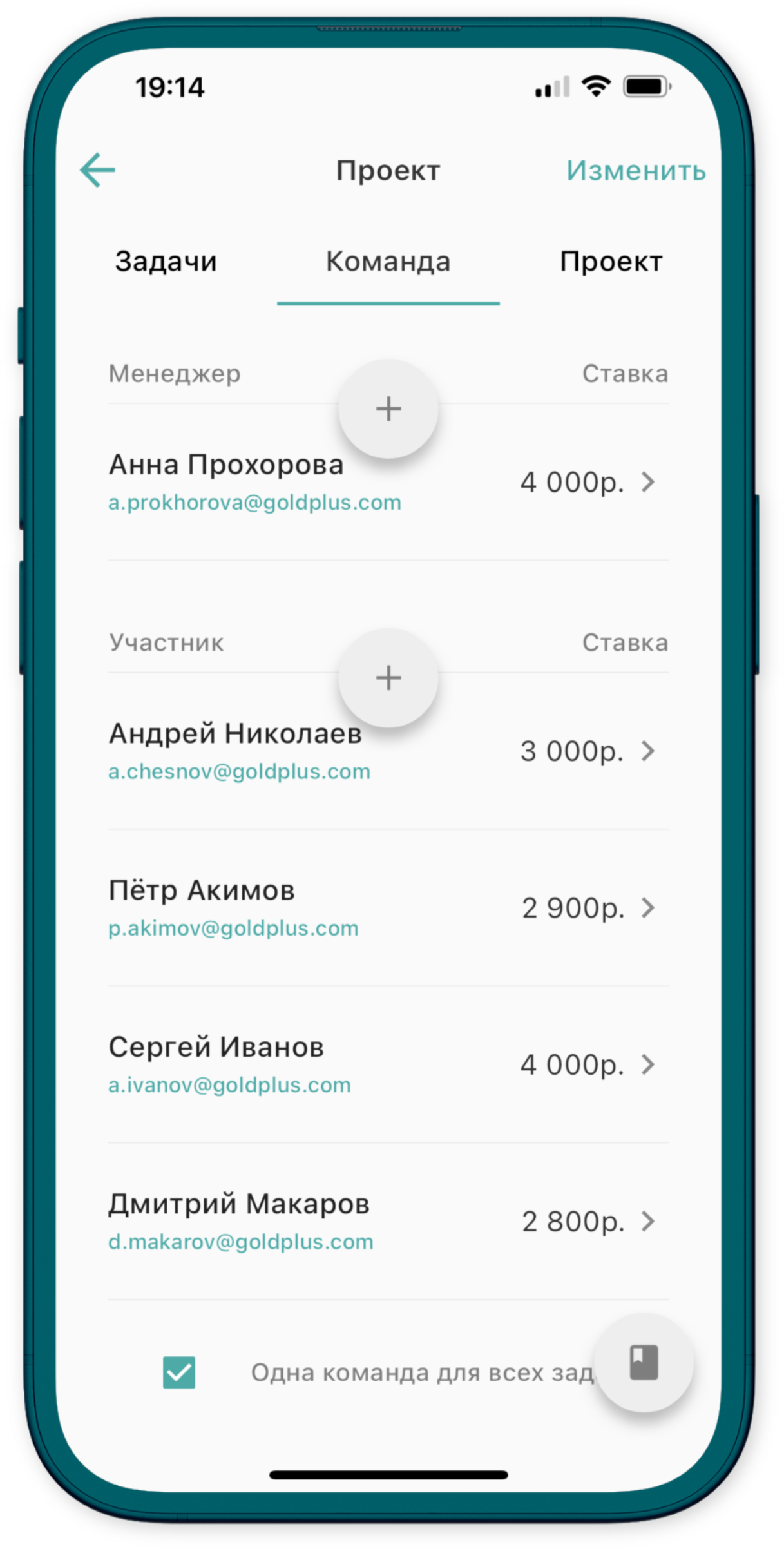Open the Сергей Иванов row
784x1549 pixels.
pos(387,1064)
